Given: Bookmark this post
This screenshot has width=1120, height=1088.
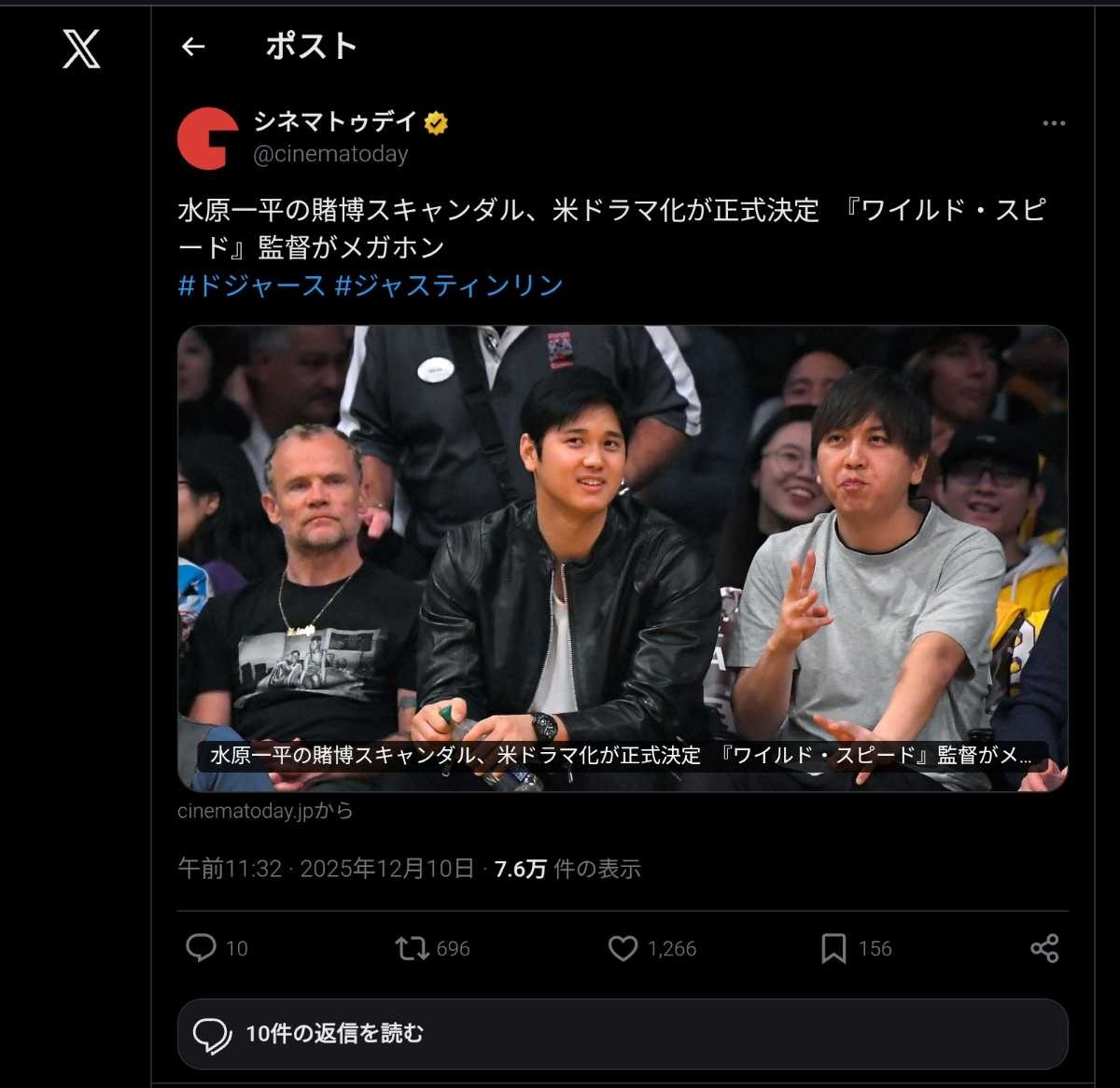Looking at the screenshot, I should click(x=833, y=949).
